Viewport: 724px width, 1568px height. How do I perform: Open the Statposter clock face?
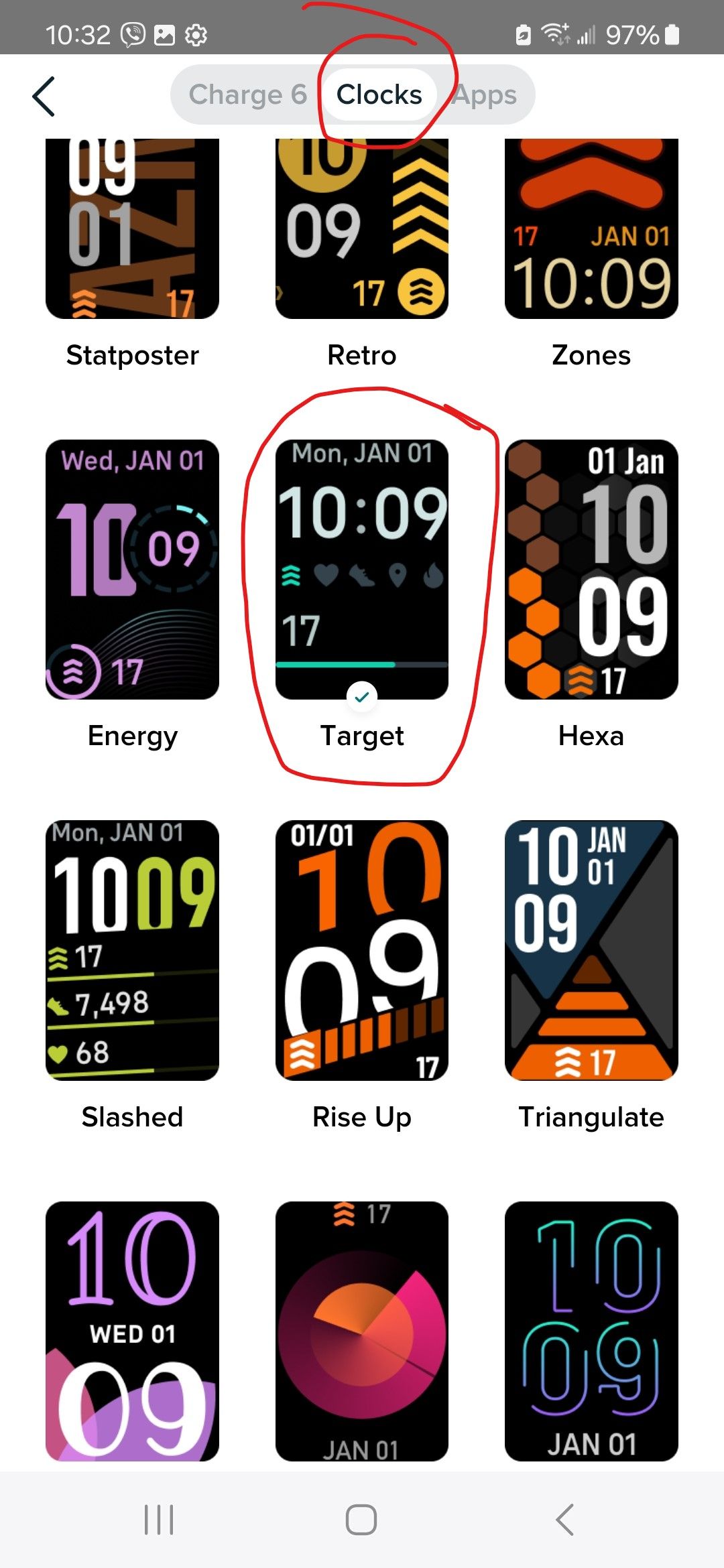coord(132,229)
